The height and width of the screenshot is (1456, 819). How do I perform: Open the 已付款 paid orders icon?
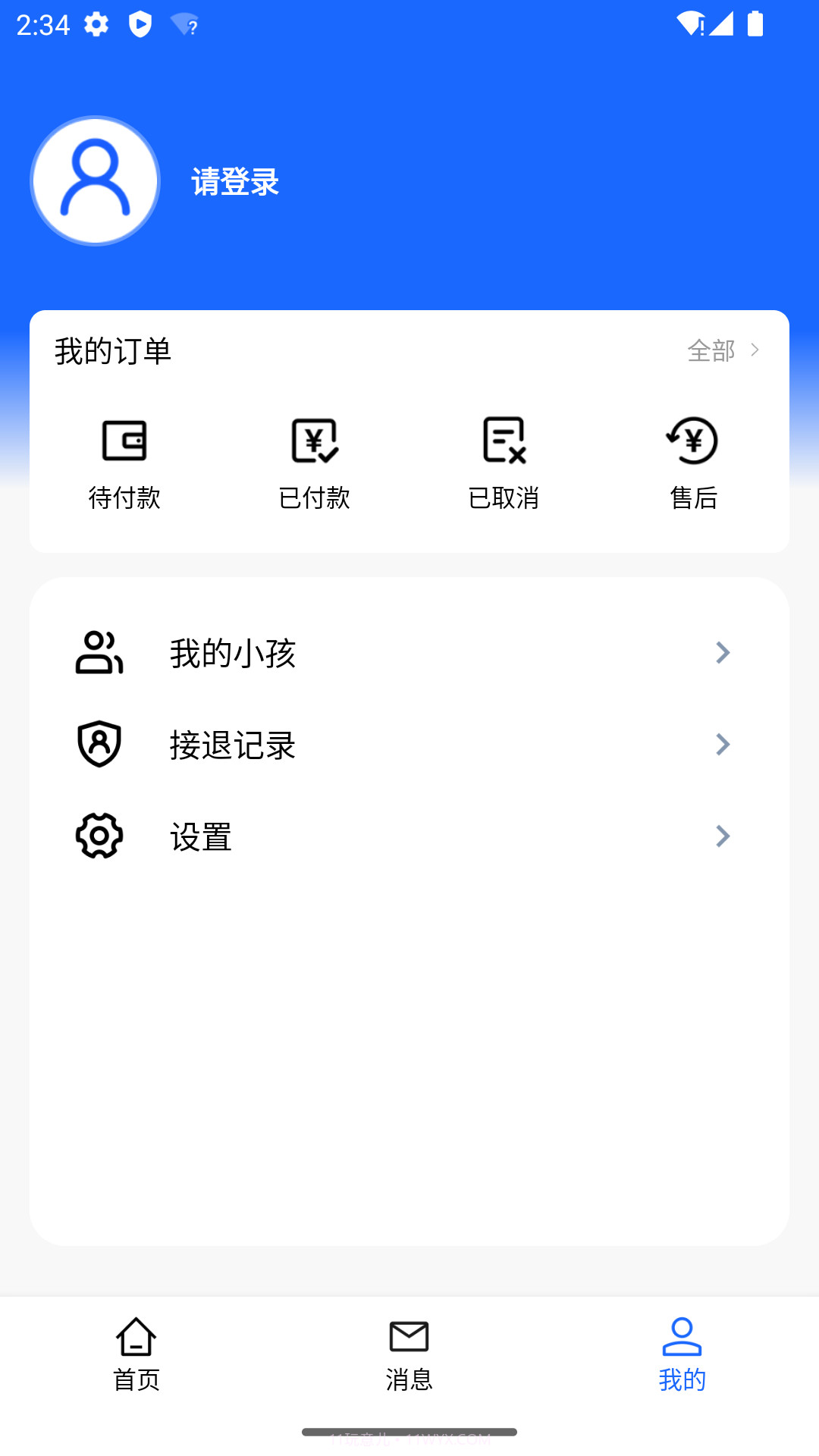315,442
